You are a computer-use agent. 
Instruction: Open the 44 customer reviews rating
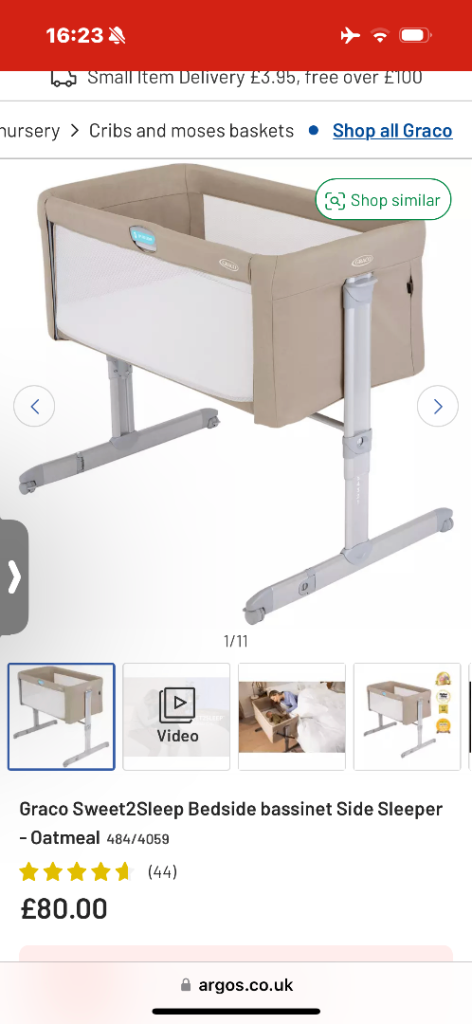pyautogui.click(x=98, y=871)
